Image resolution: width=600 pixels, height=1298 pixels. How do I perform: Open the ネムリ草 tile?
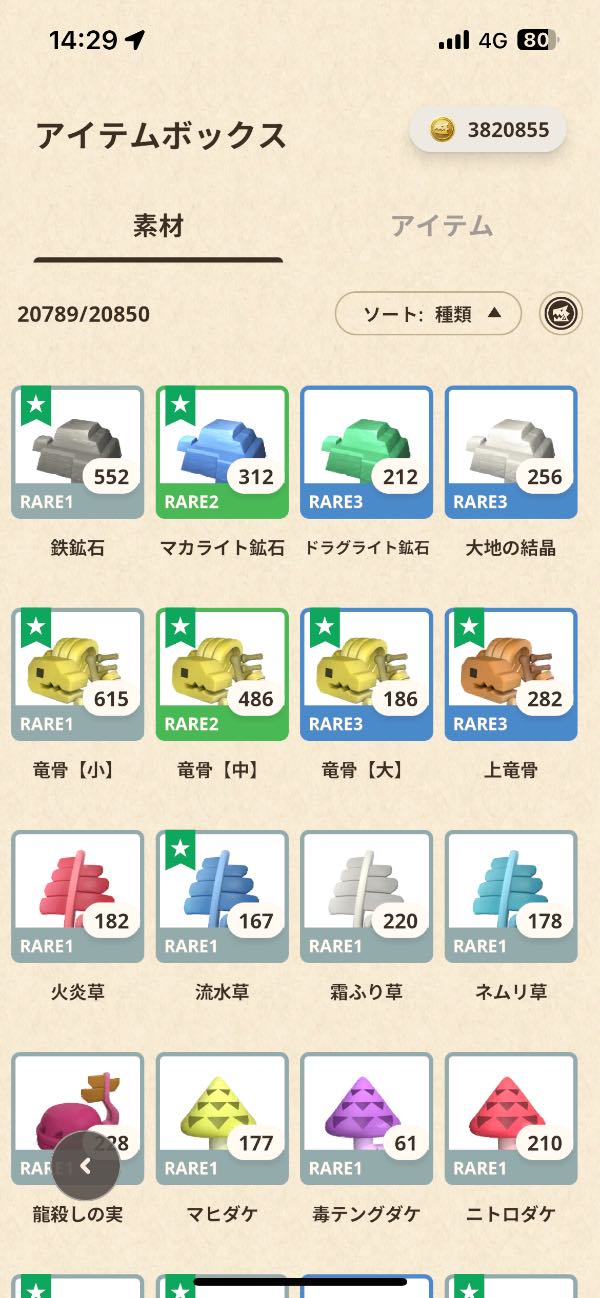point(511,896)
